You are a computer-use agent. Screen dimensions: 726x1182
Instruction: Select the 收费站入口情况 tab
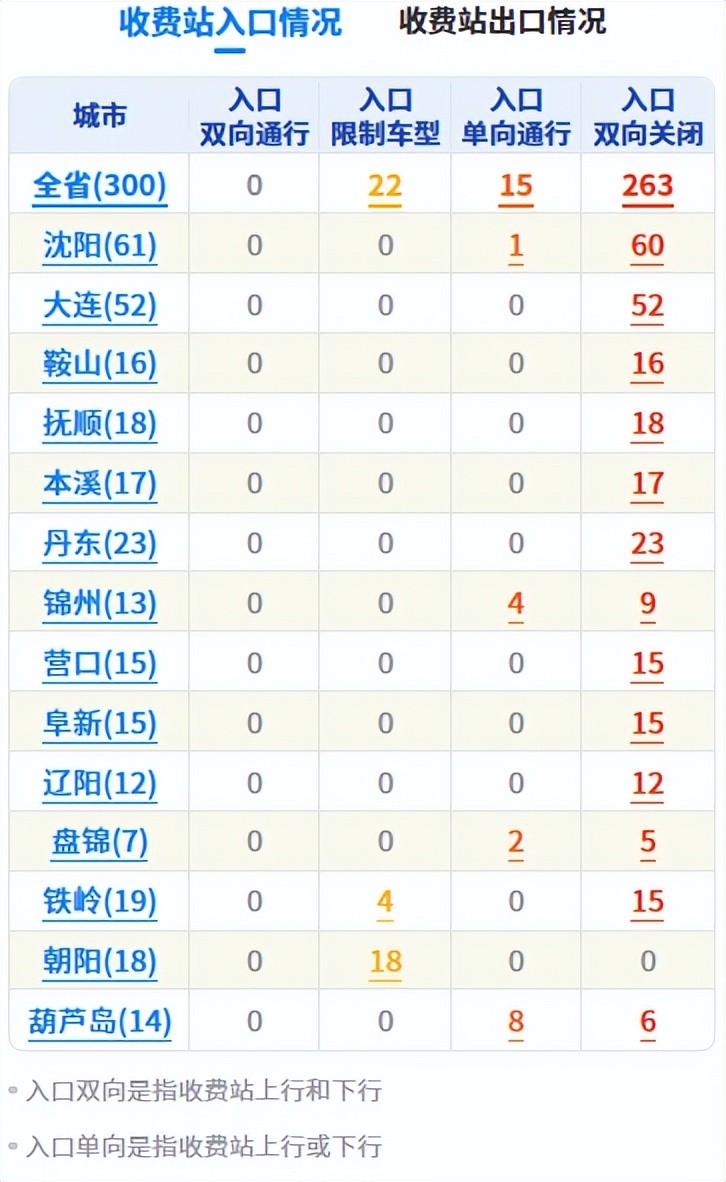coord(230,21)
